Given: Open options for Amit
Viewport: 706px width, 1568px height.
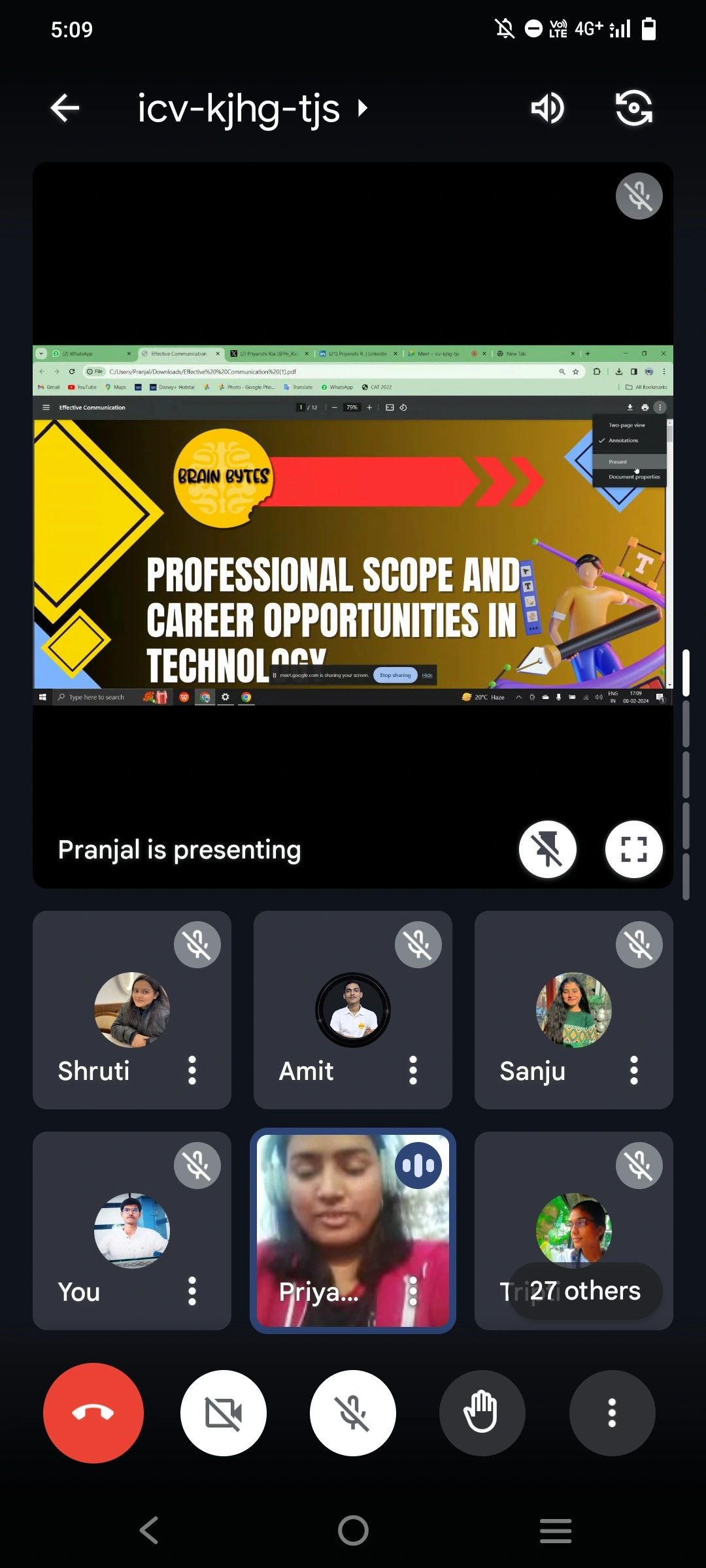Looking at the screenshot, I should tap(413, 1070).
